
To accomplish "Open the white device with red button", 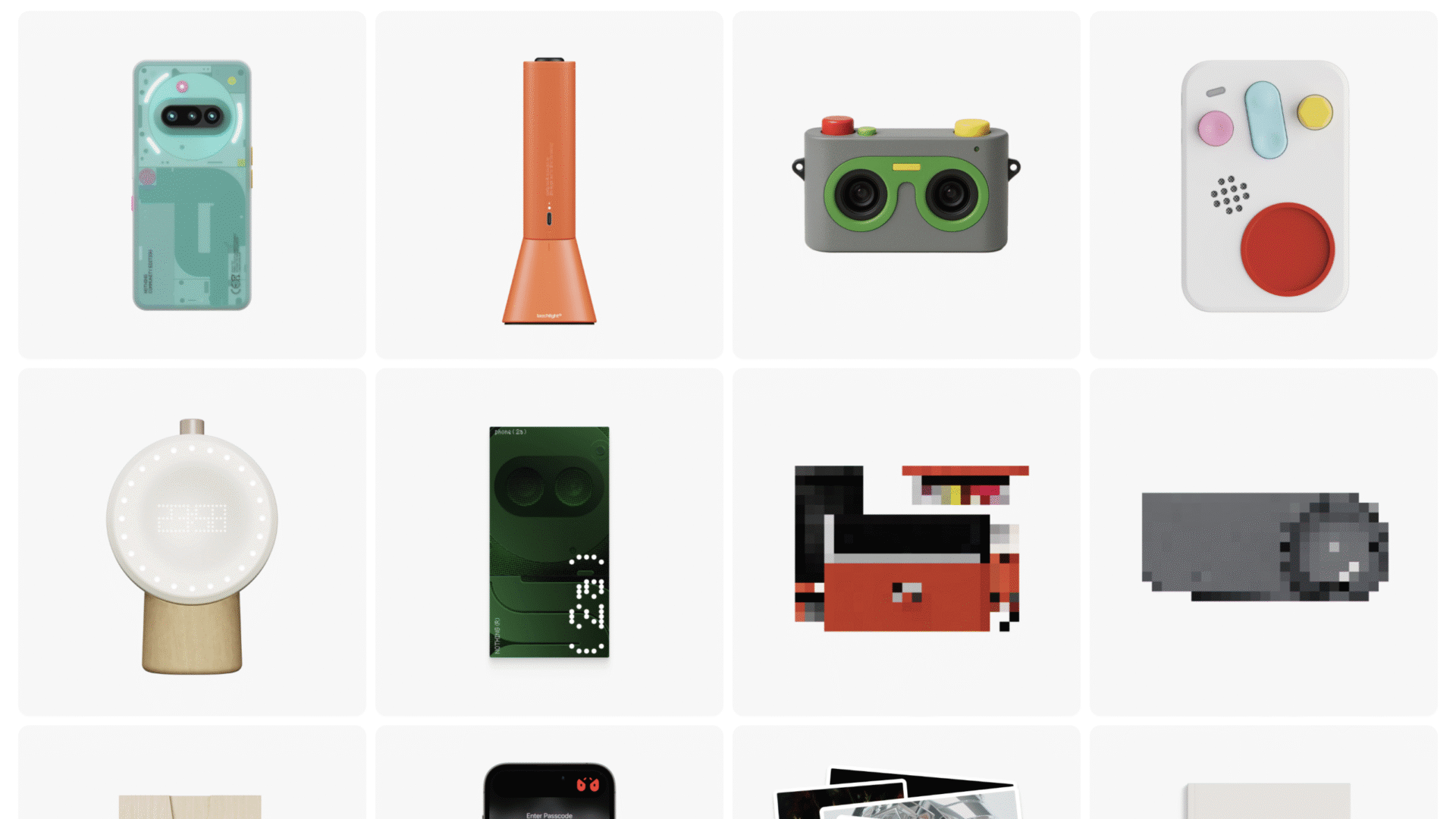I will [x=1263, y=187].
